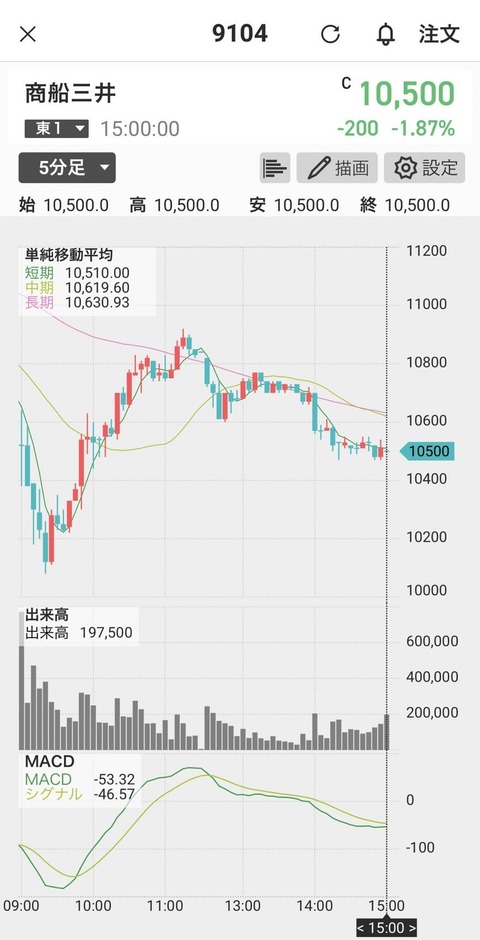Image resolution: width=480 pixels, height=940 pixels.
Task: Open chart 設定 settings
Action: [424, 168]
